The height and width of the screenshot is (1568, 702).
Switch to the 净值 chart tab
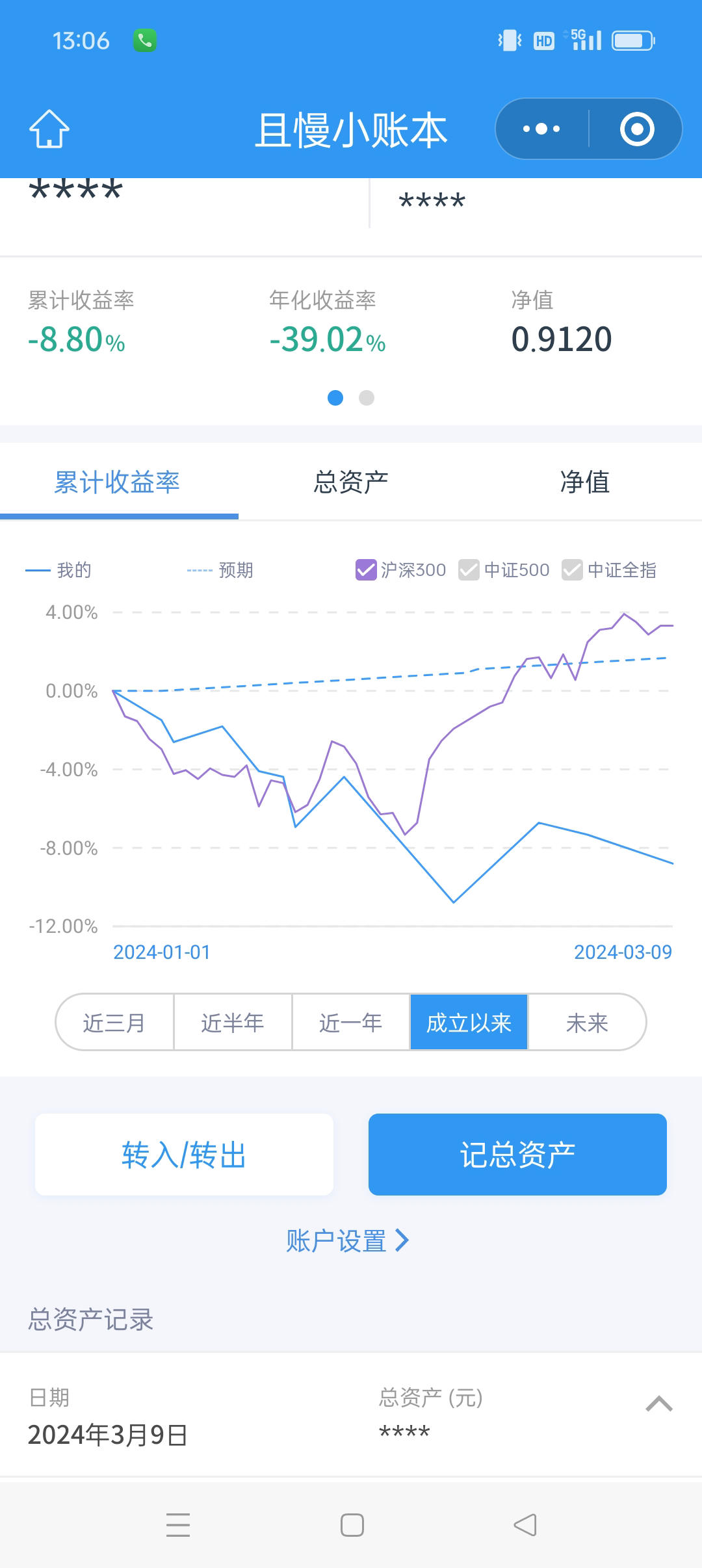[x=584, y=482]
